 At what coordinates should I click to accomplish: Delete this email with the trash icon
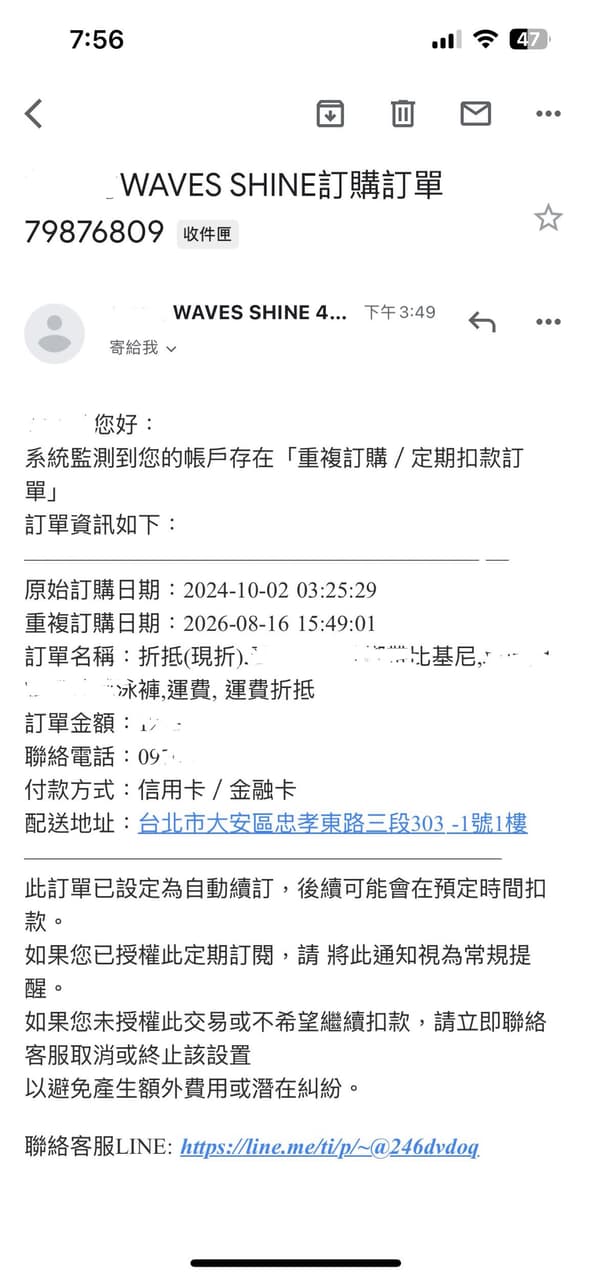[403, 113]
